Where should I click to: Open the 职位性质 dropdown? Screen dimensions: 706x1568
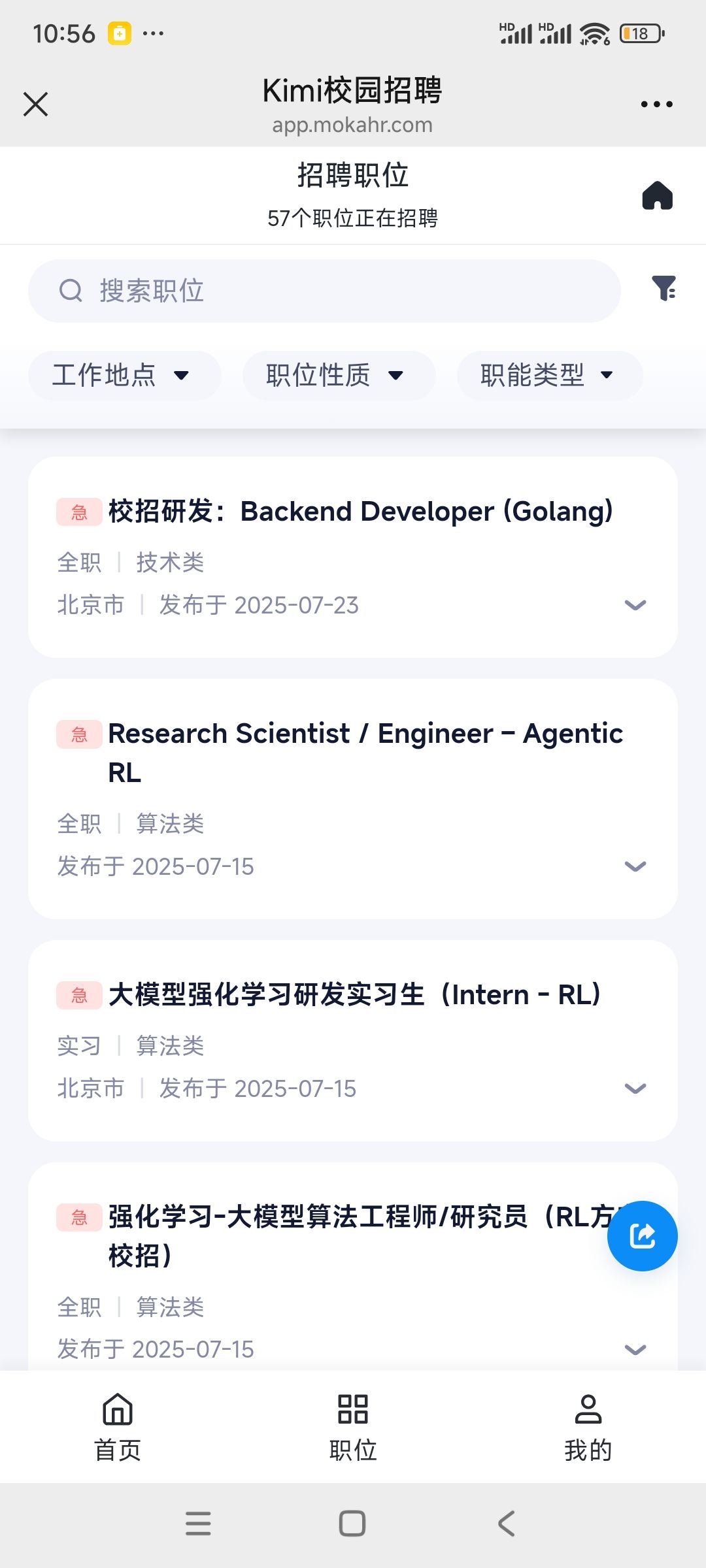click(339, 375)
